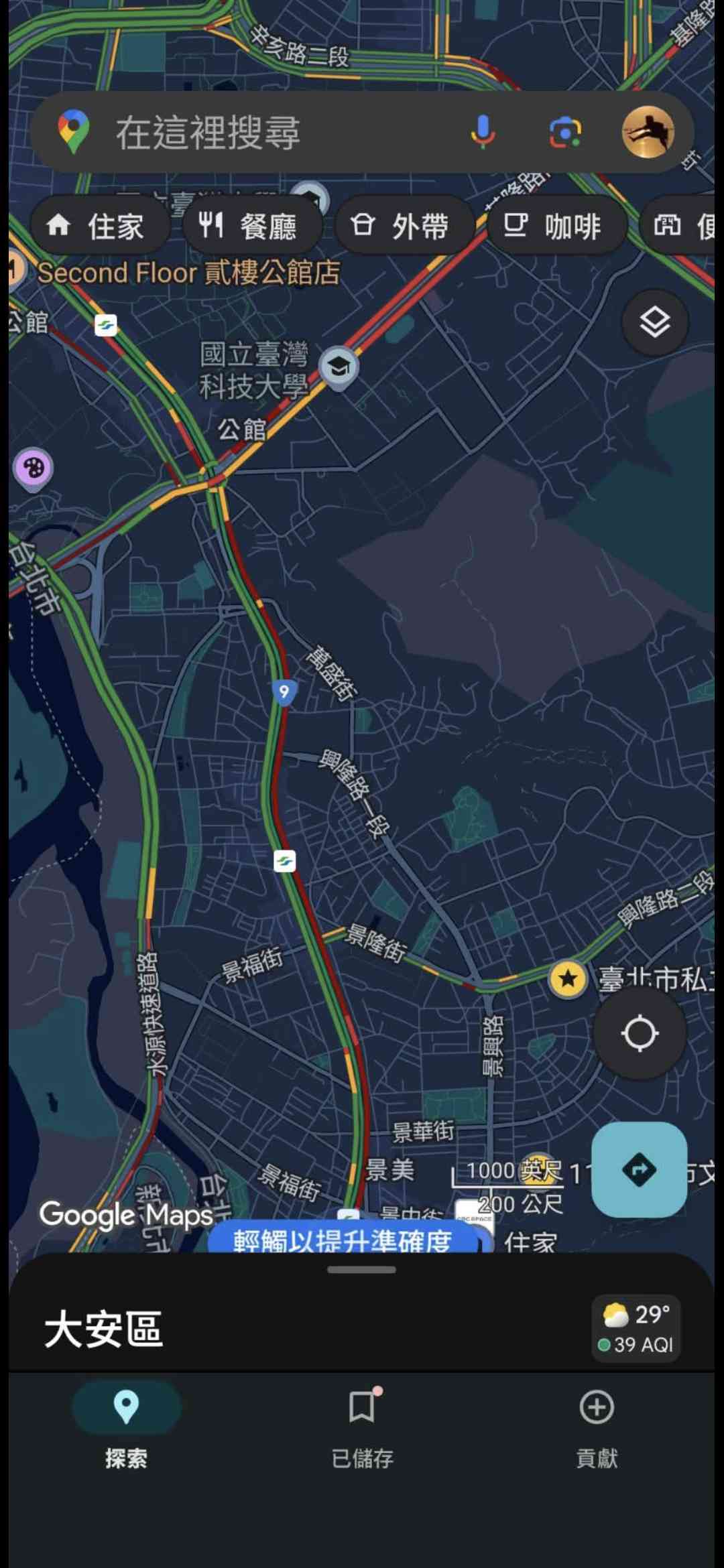Screen dimensions: 724x1568
Task: Open the account profile picture
Action: click(648, 132)
